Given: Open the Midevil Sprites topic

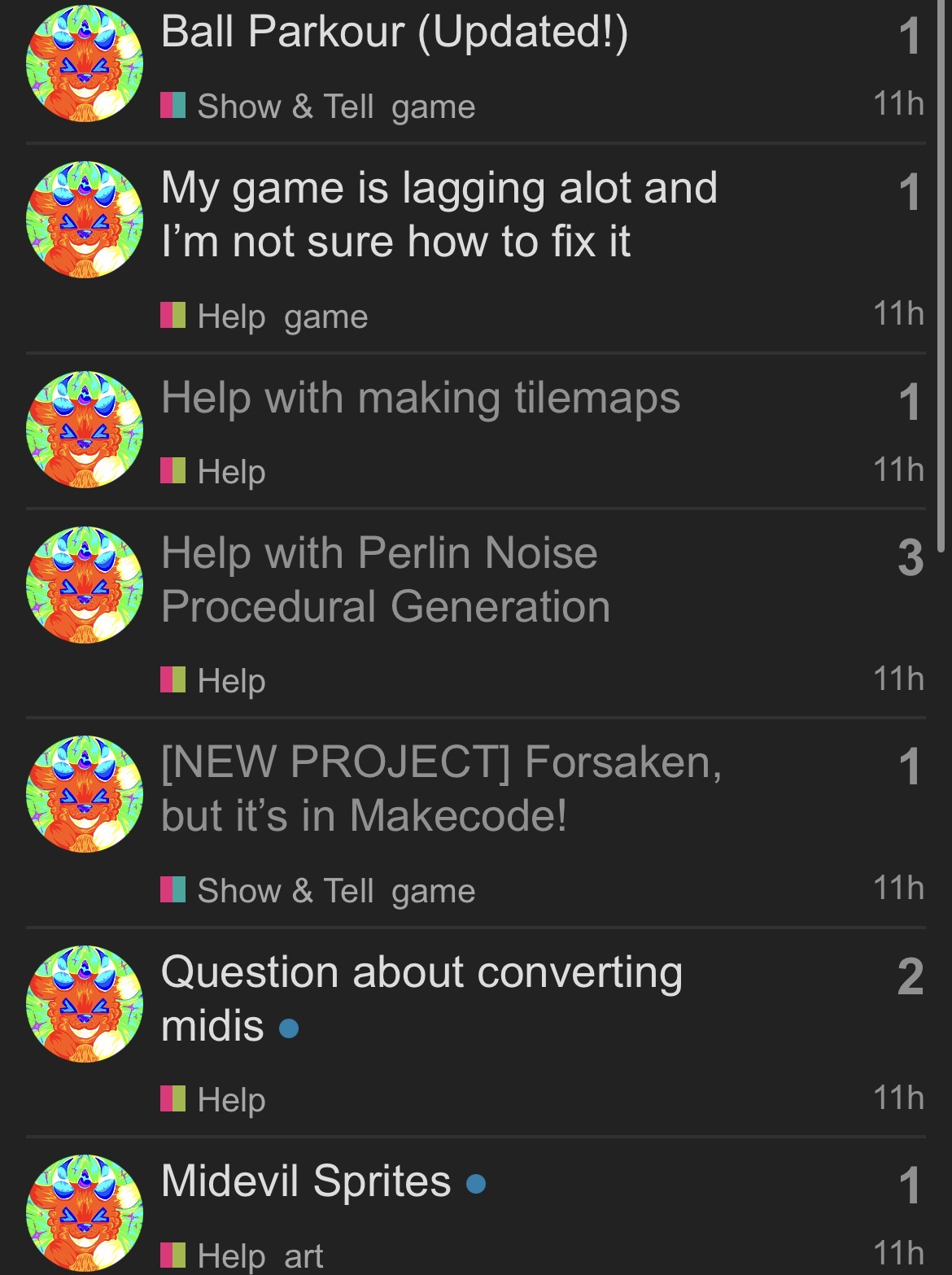Looking at the screenshot, I should click(306, 1181).
